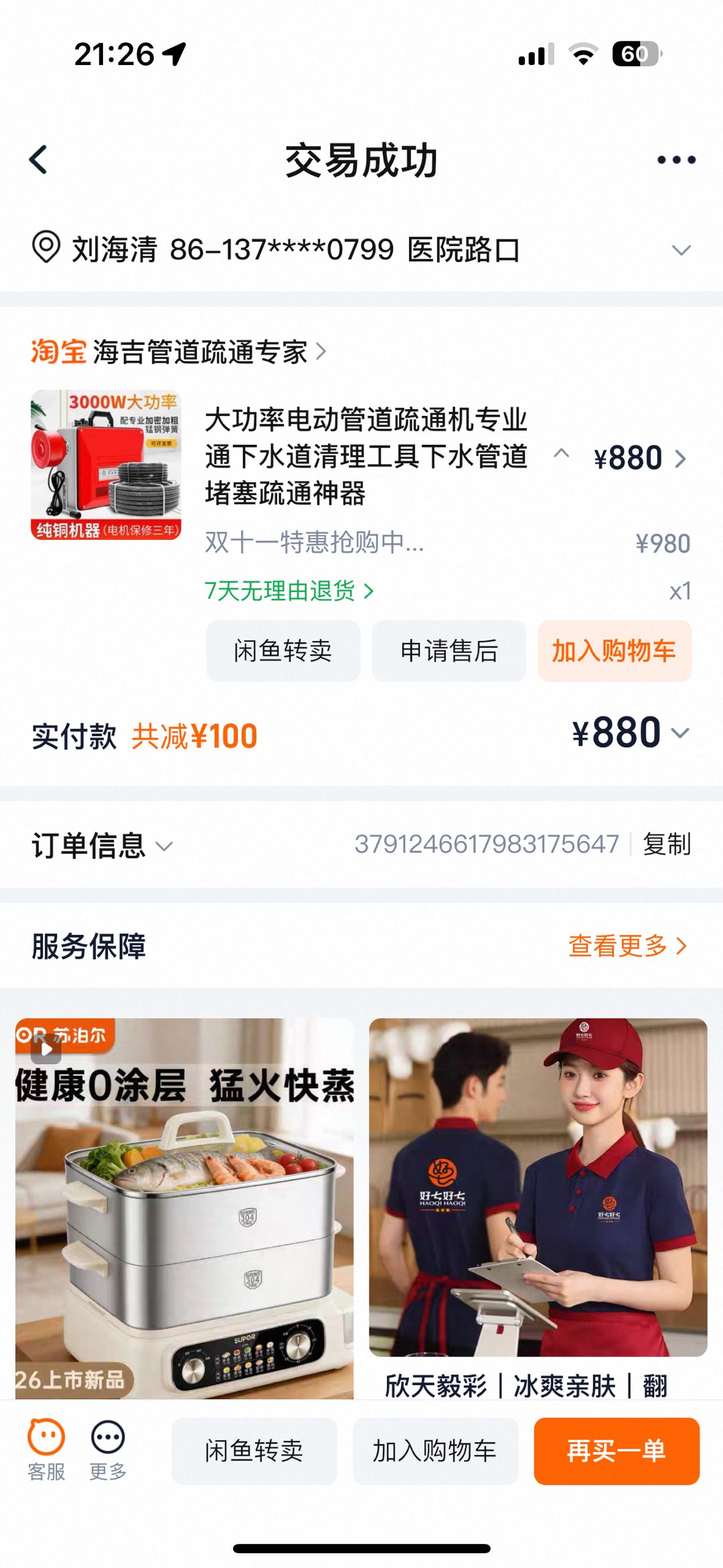Tap 闲鱼转卖 in the bottom bar
Image resolution: width=723 pixels, height=1568 pixels.
point(254,1451)
